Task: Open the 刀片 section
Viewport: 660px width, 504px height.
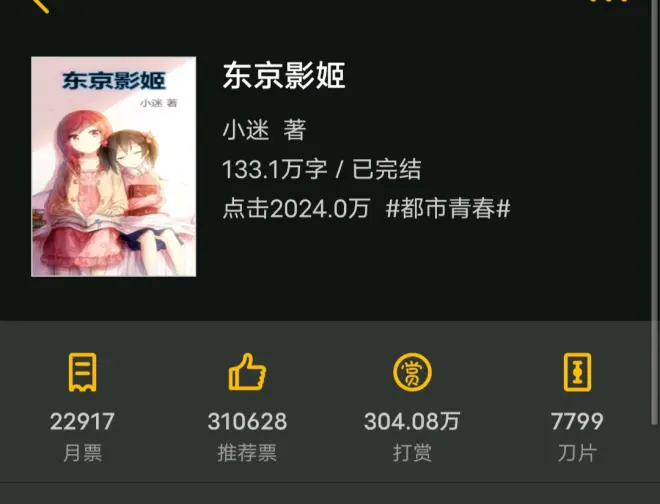Action: point(577,407)
